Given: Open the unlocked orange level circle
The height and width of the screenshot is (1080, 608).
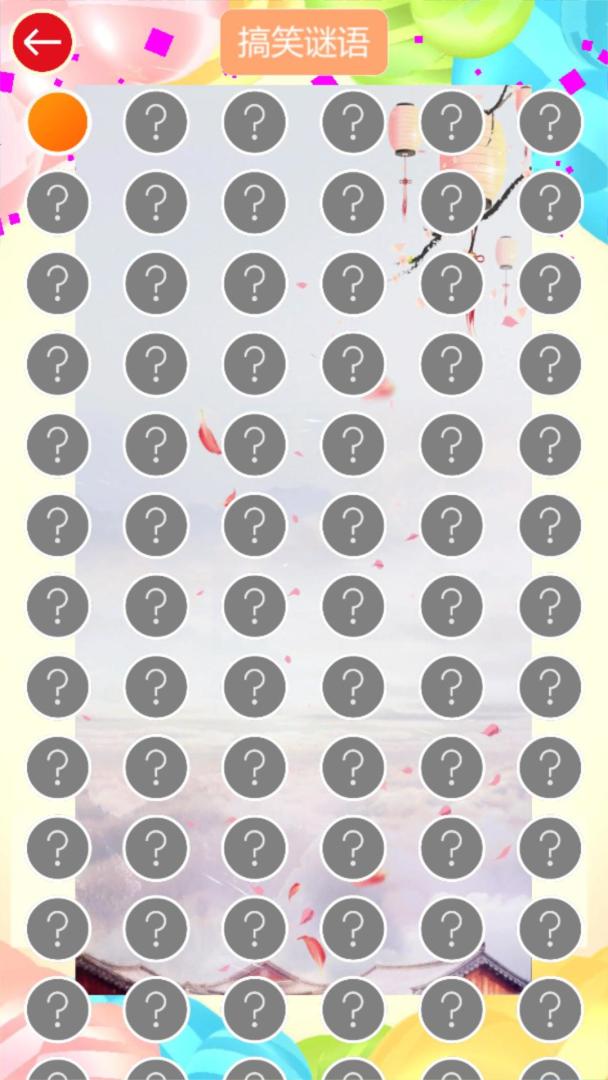Looking at the screenshot, I should click(58, 122).
